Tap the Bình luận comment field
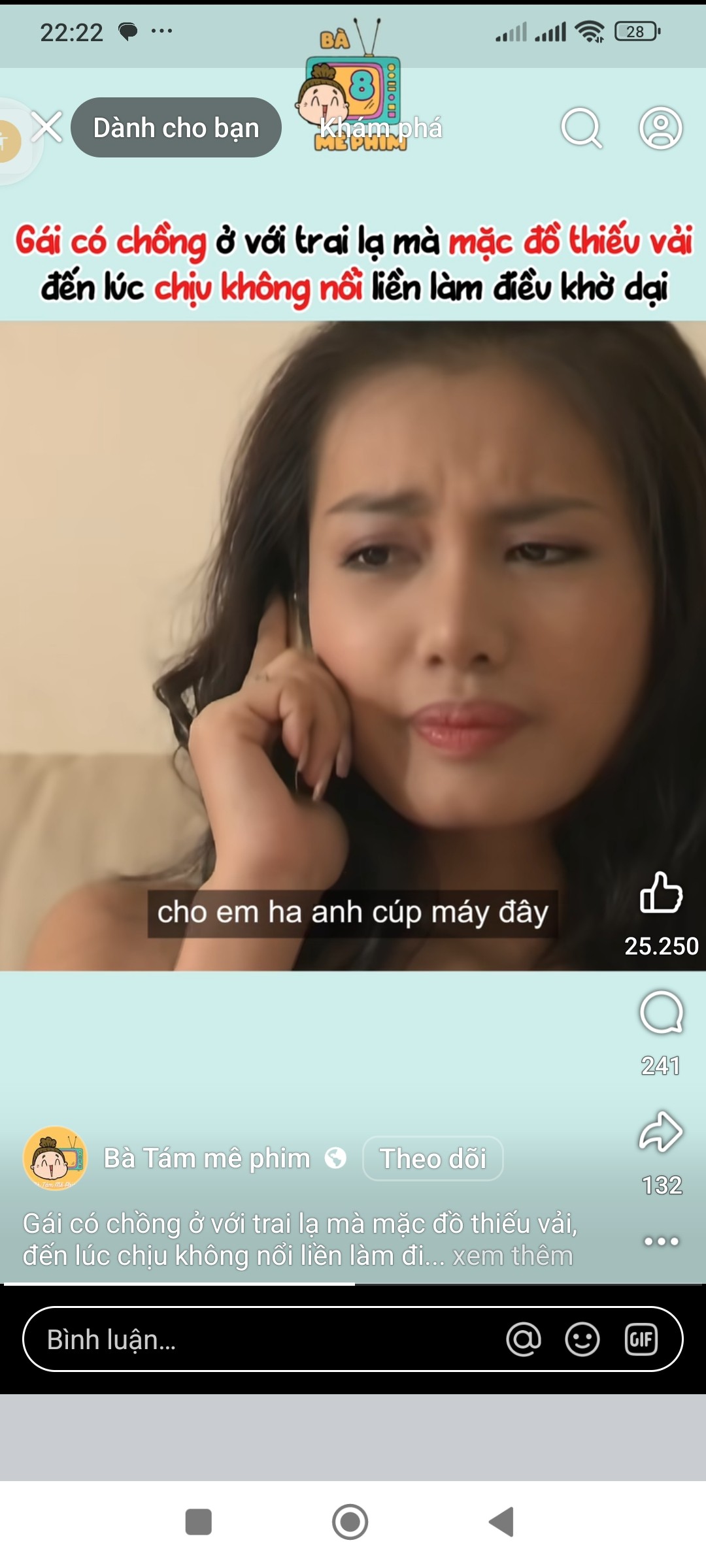Image resolution: width=706 pixels, height=1568 pixels. tap(261, 1339)
